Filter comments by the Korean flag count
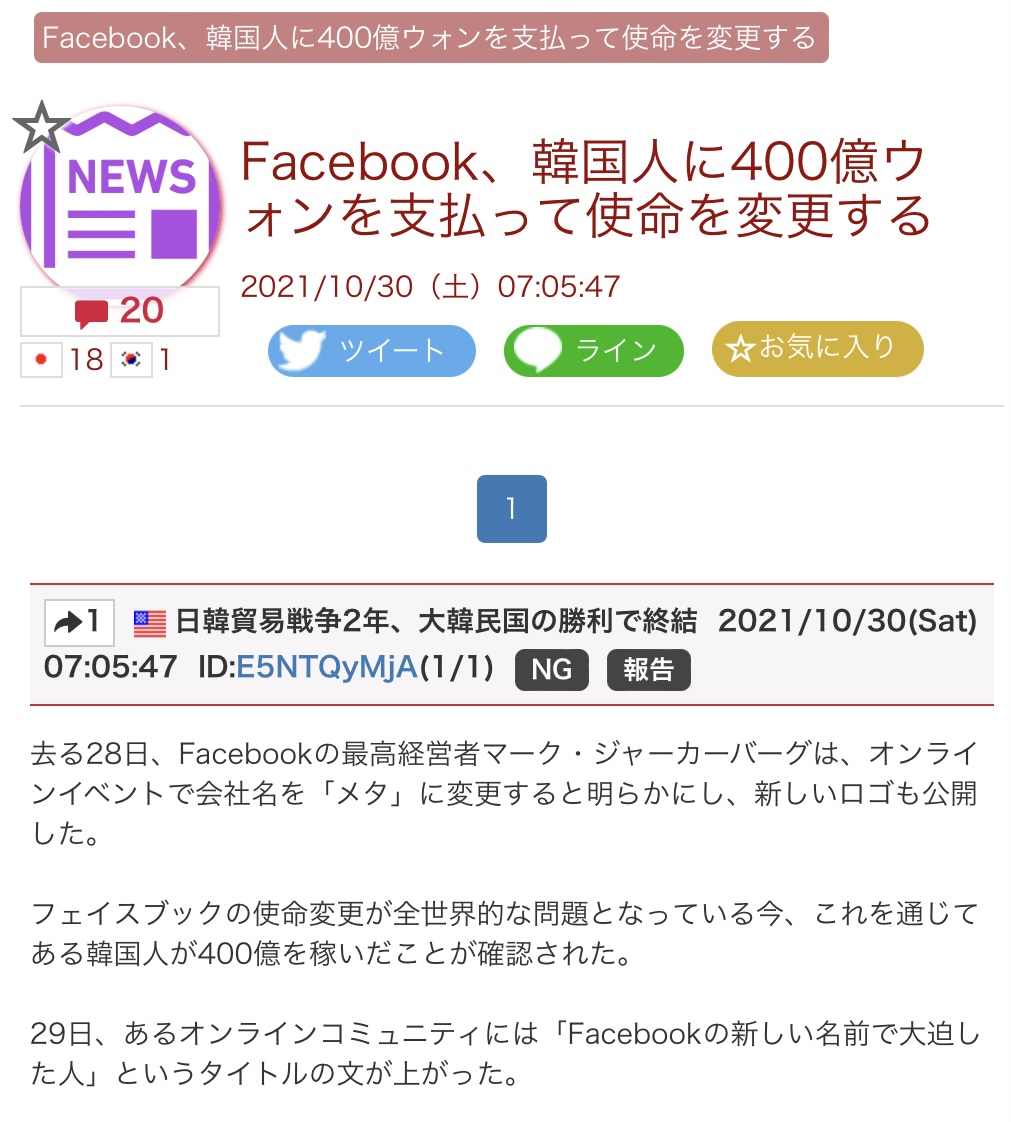 (141, 360)
